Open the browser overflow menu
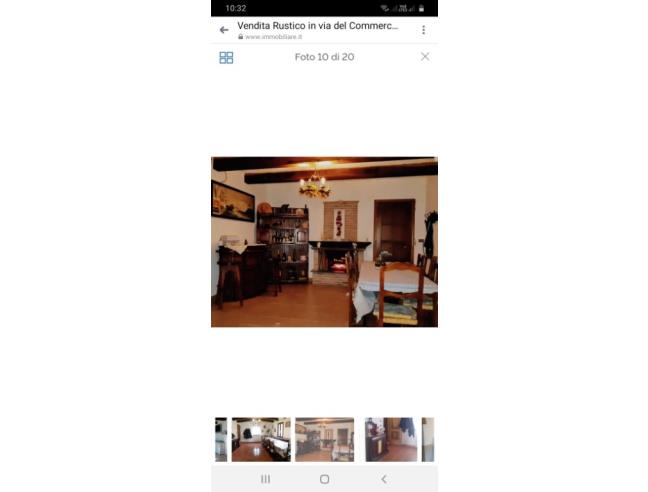 (424, 30)
